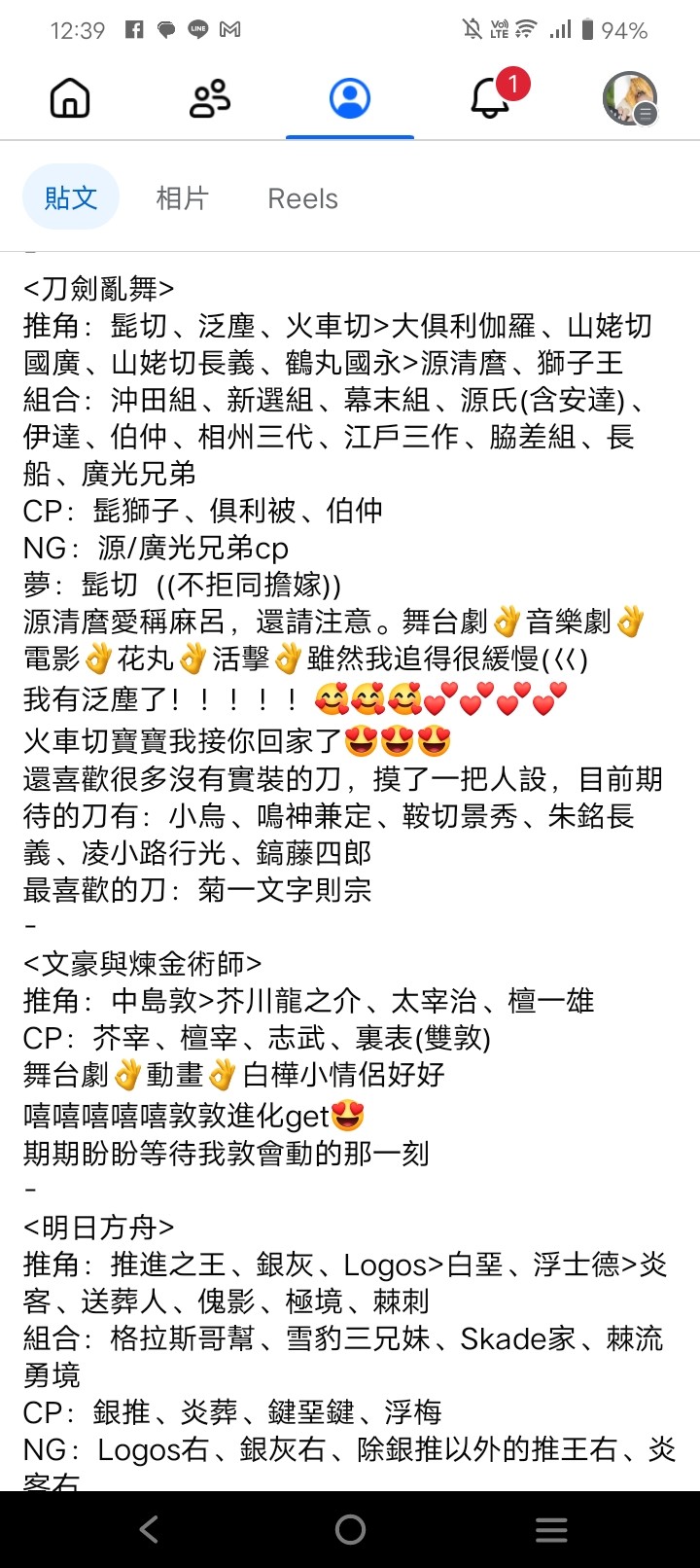Switch to the 貼文 filter
700x1568 pixels.
71,198
